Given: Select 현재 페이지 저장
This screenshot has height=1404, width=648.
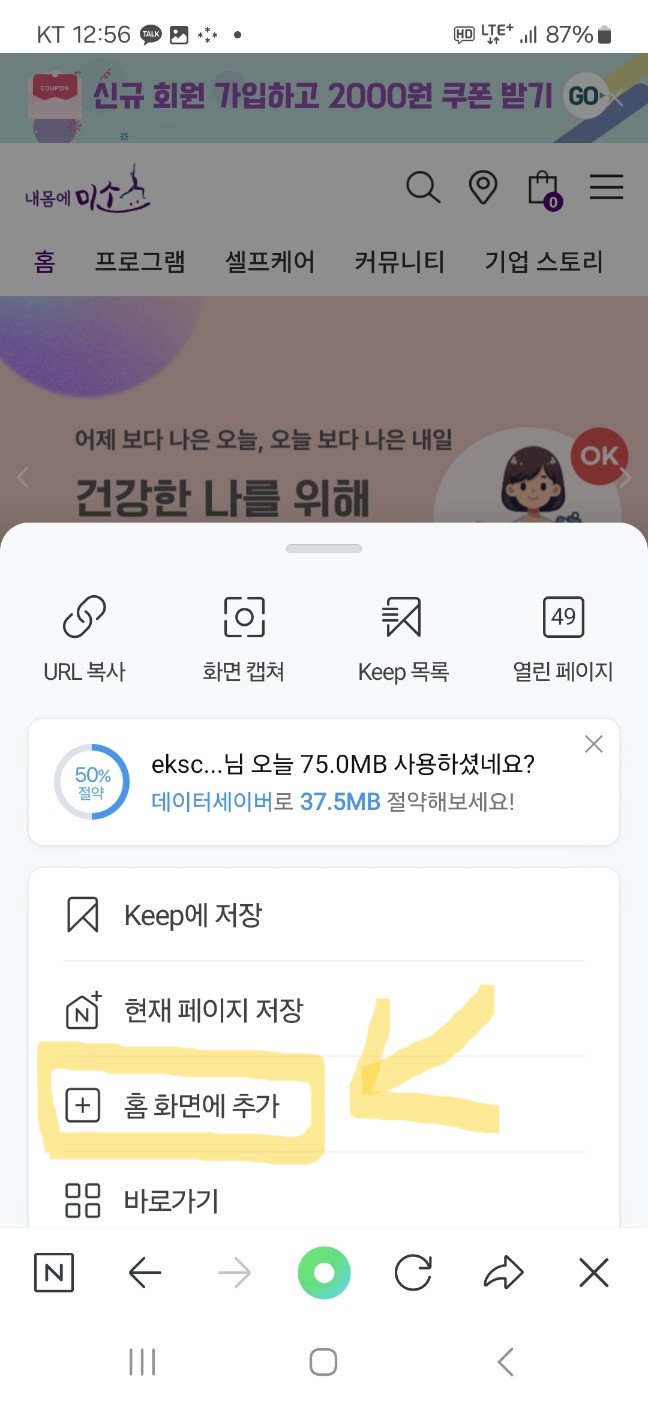Looking at the screenshot, I should [212, 1010].
